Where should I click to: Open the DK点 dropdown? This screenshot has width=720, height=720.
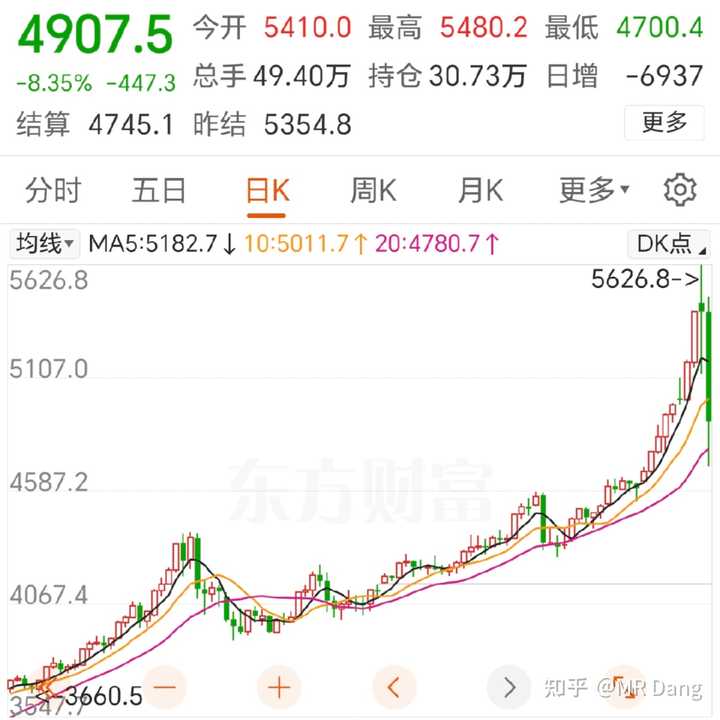point(670,243)
